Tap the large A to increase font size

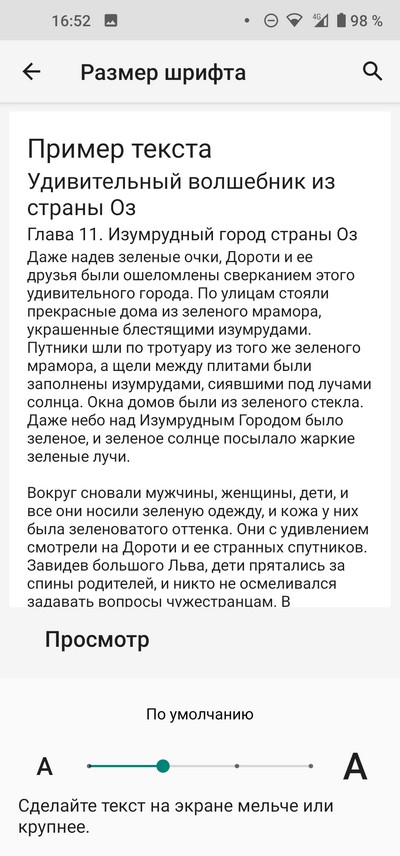[x=355, y=766]
